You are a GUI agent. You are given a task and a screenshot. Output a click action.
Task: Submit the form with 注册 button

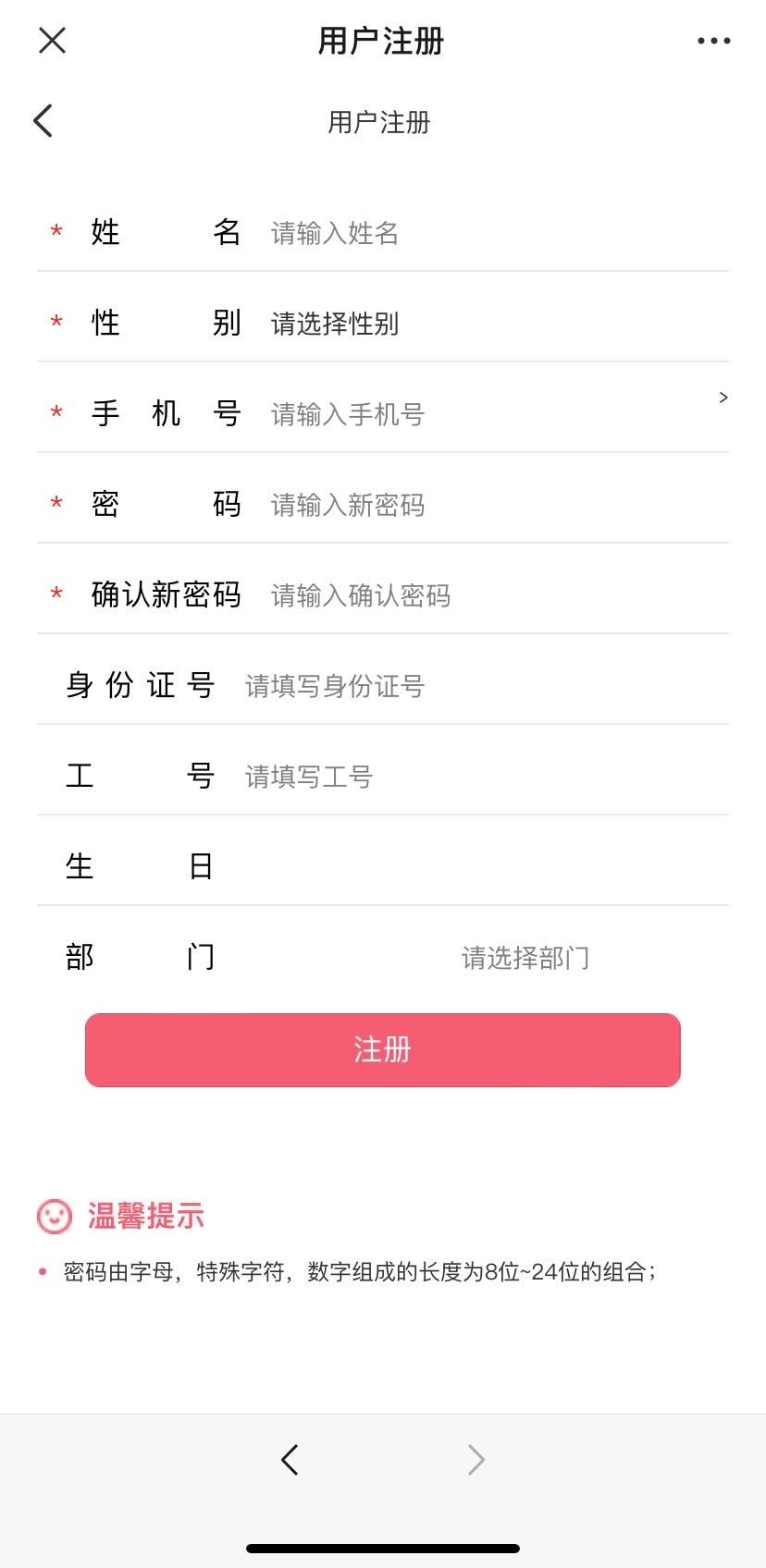pyautogui.click(x=383, y=1050)
